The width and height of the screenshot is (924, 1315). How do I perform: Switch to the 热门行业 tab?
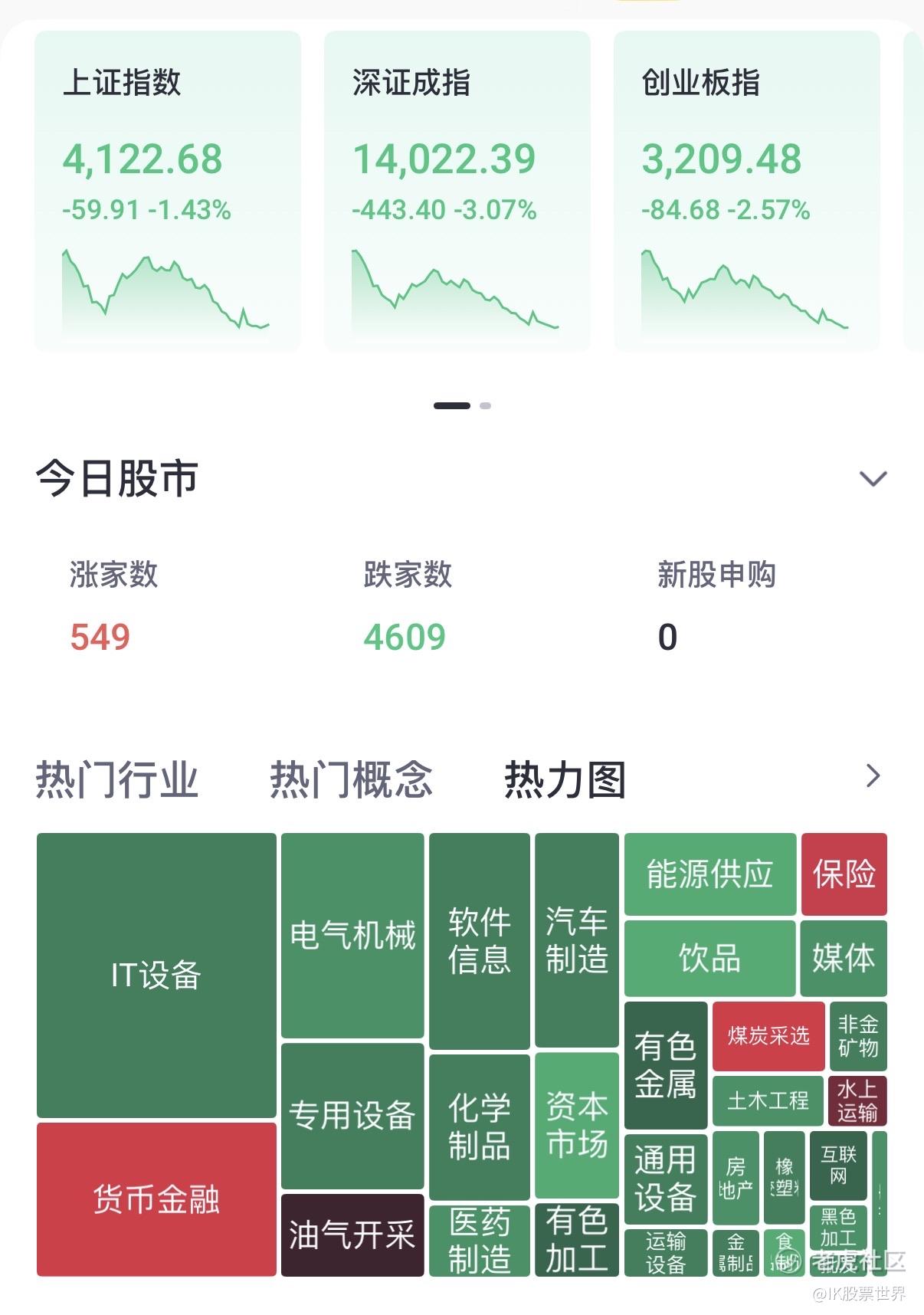tap(117, 780)
